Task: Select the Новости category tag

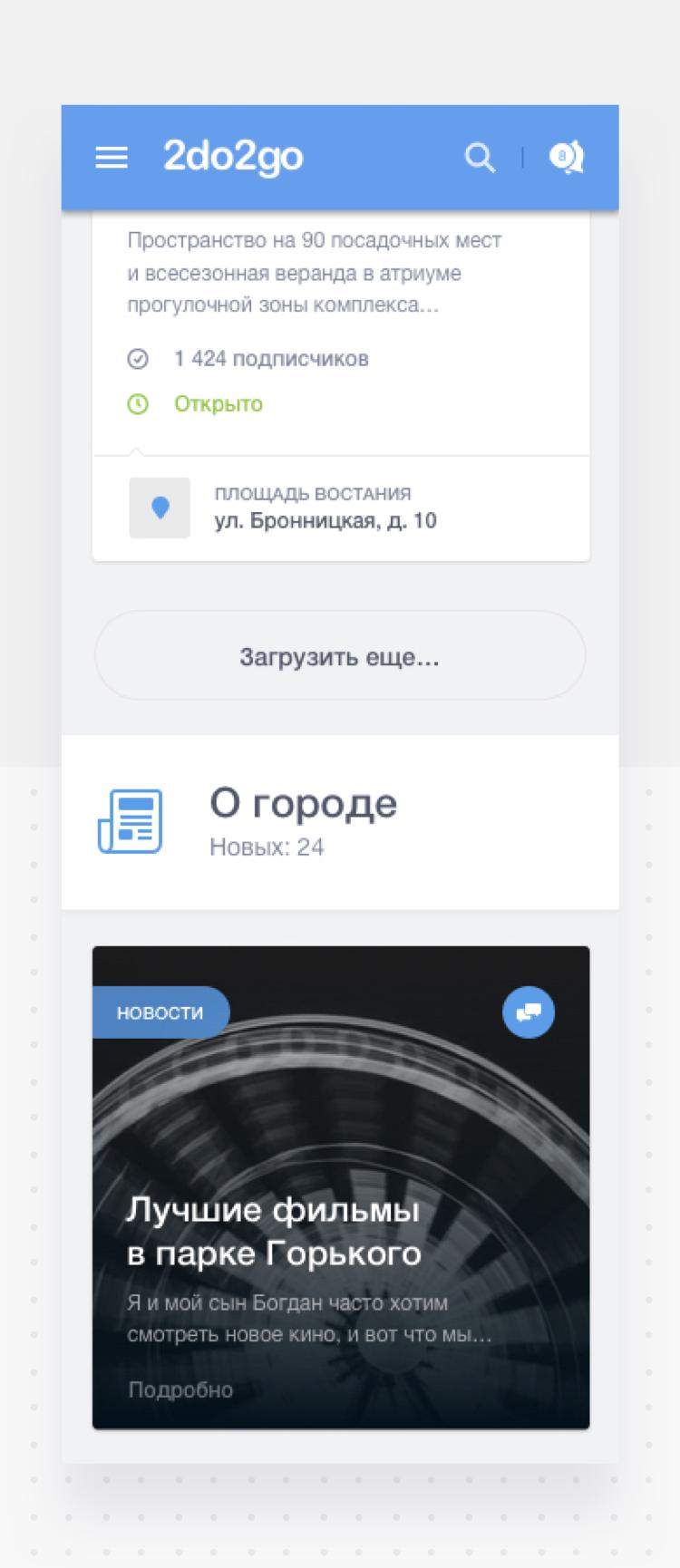Action: [x=160, y=1012]
